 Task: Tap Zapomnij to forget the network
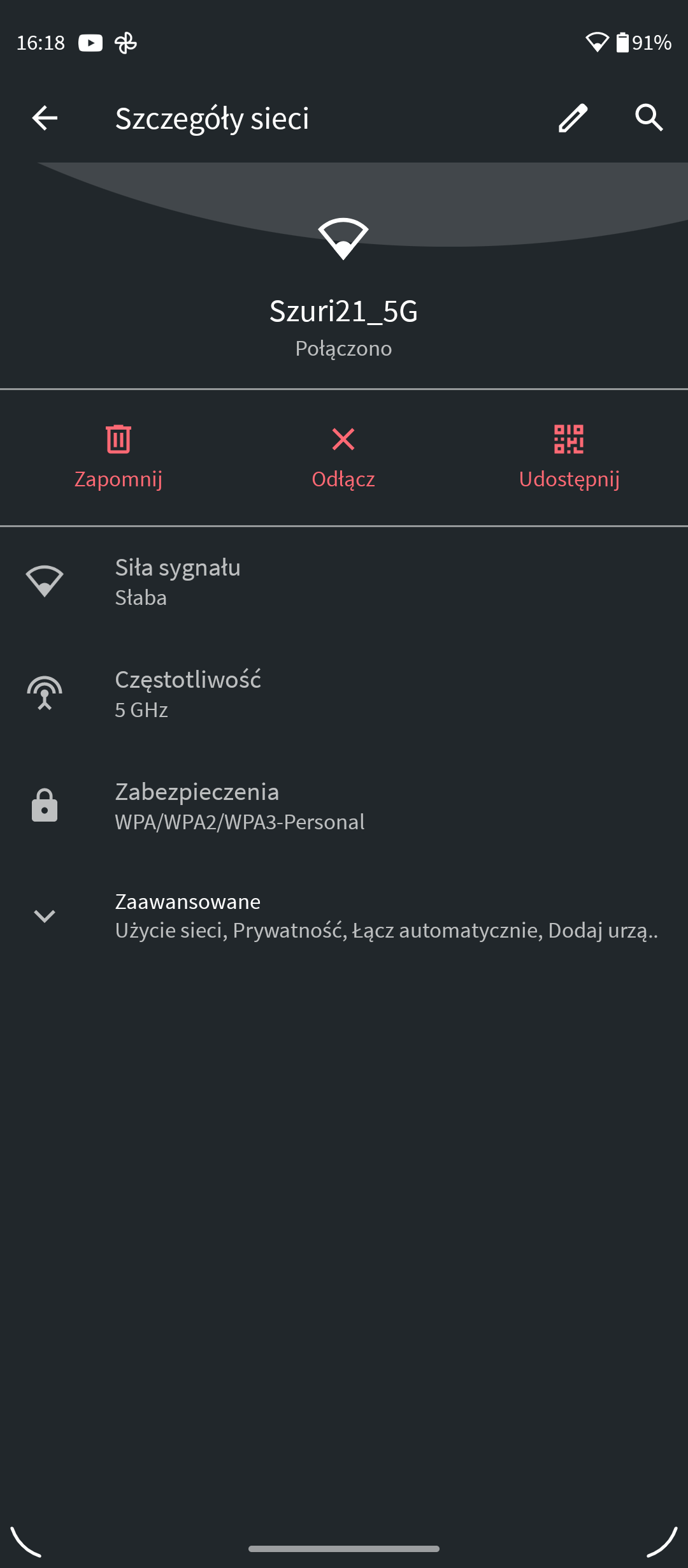(118, 456)
